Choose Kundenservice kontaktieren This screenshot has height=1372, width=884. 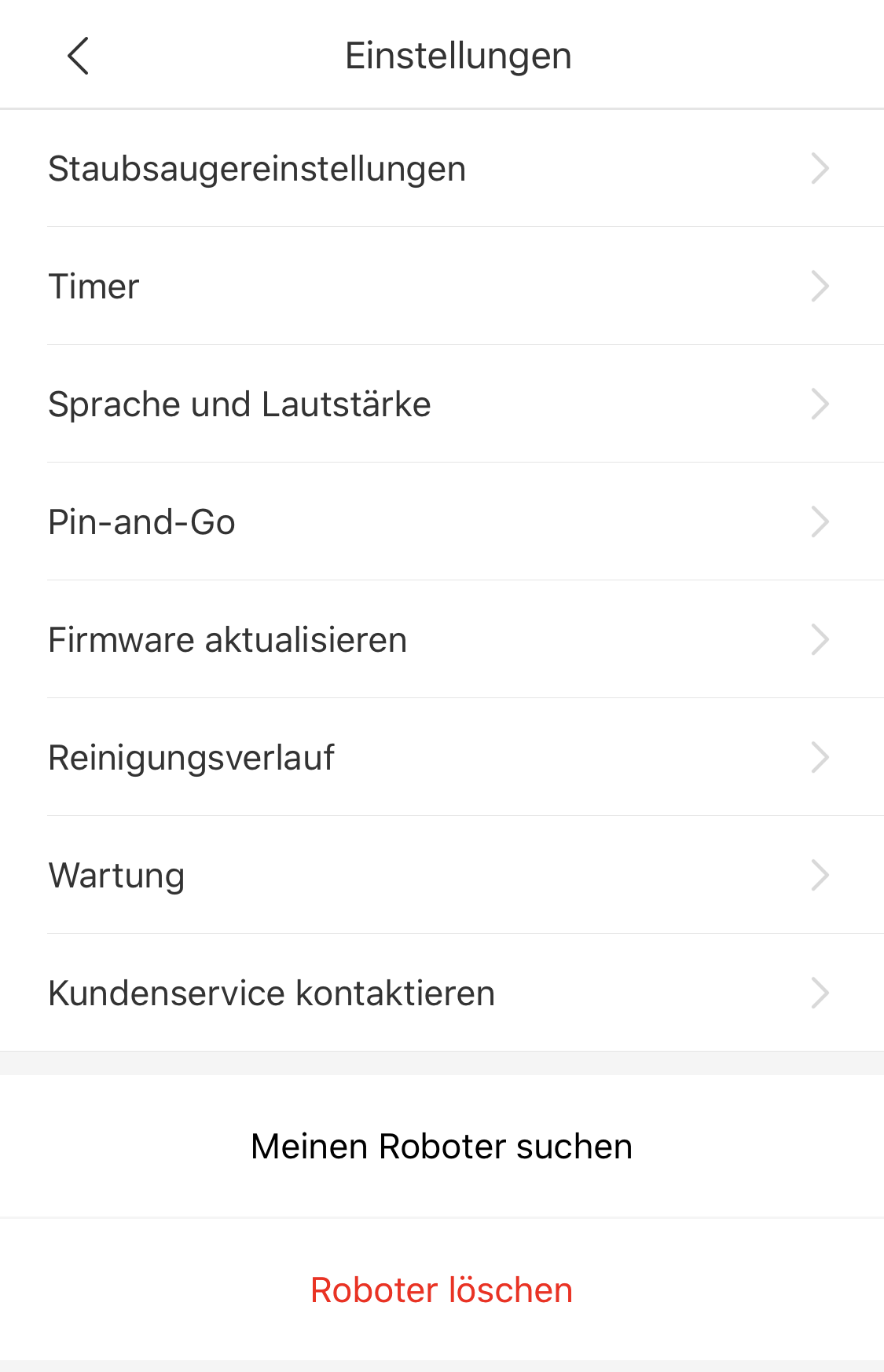point(440,993)
